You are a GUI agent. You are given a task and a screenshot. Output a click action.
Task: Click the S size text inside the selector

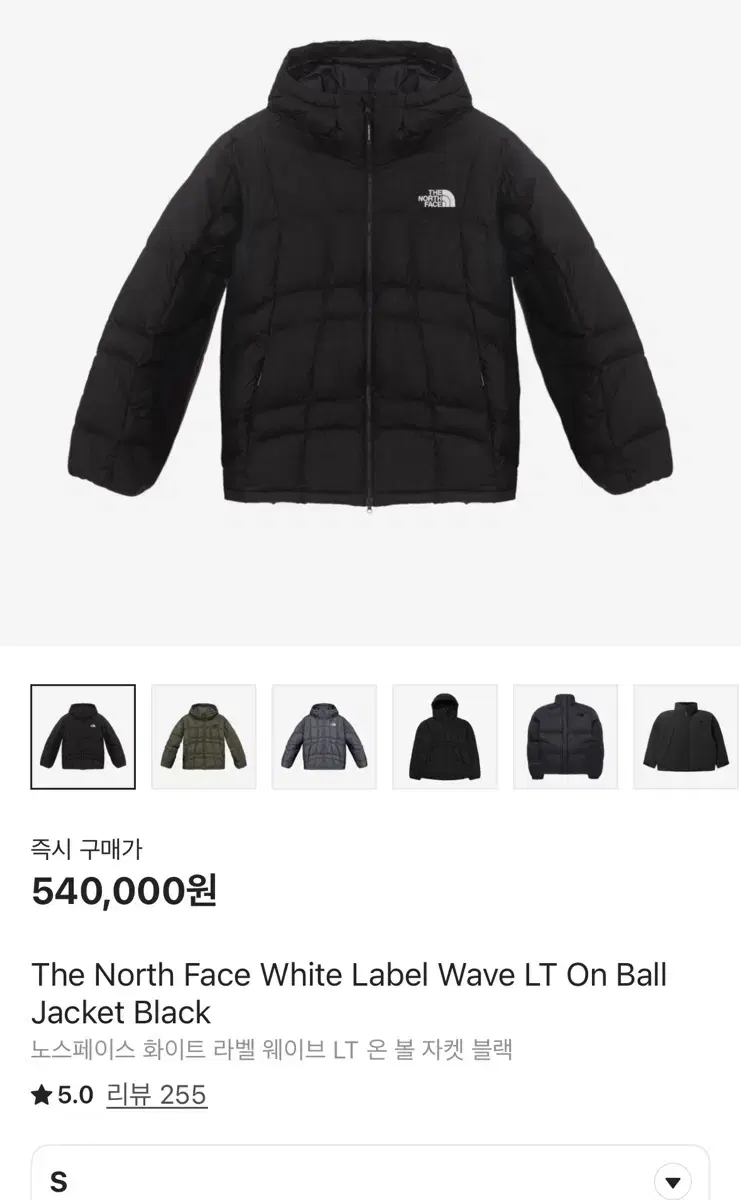(58, 1180)
